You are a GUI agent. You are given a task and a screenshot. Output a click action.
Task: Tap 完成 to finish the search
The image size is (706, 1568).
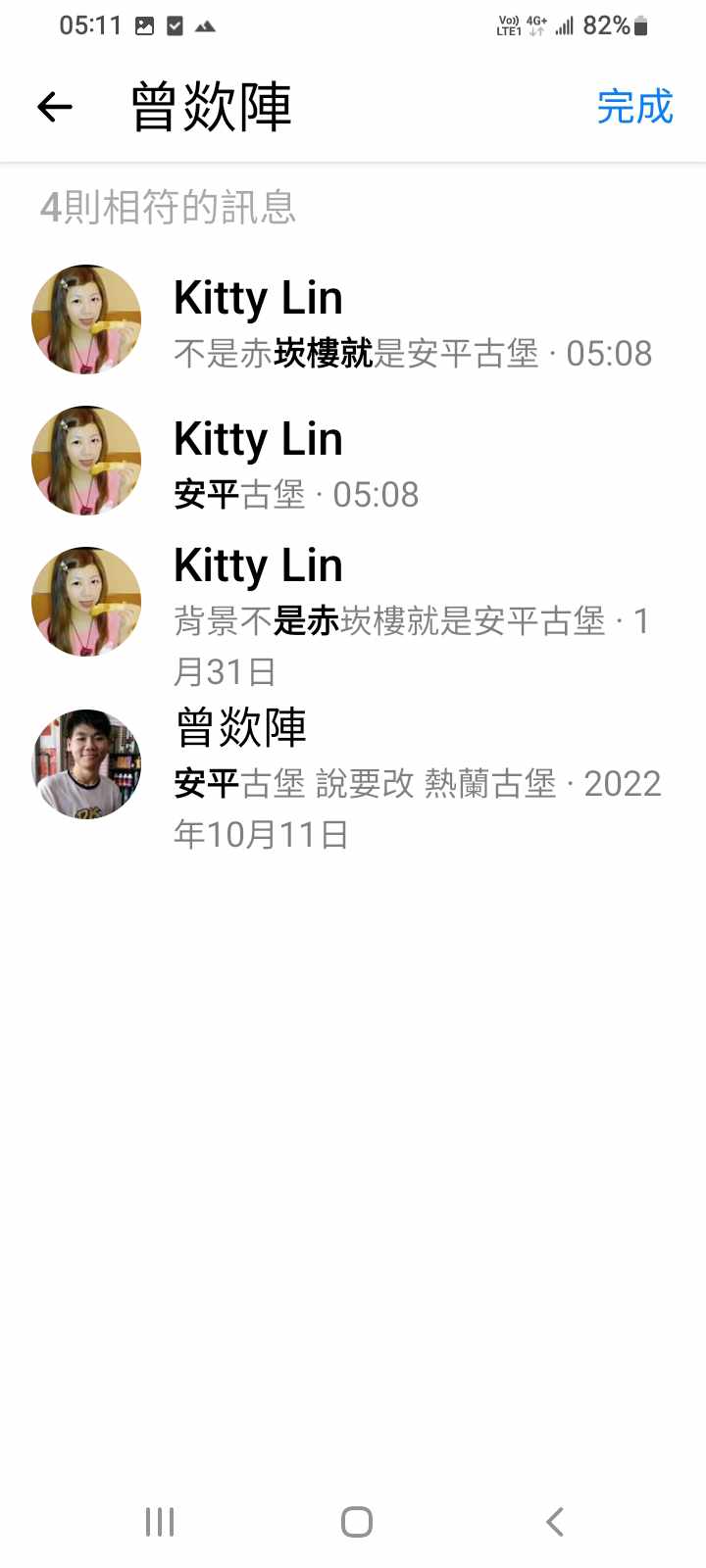[634, 107]
